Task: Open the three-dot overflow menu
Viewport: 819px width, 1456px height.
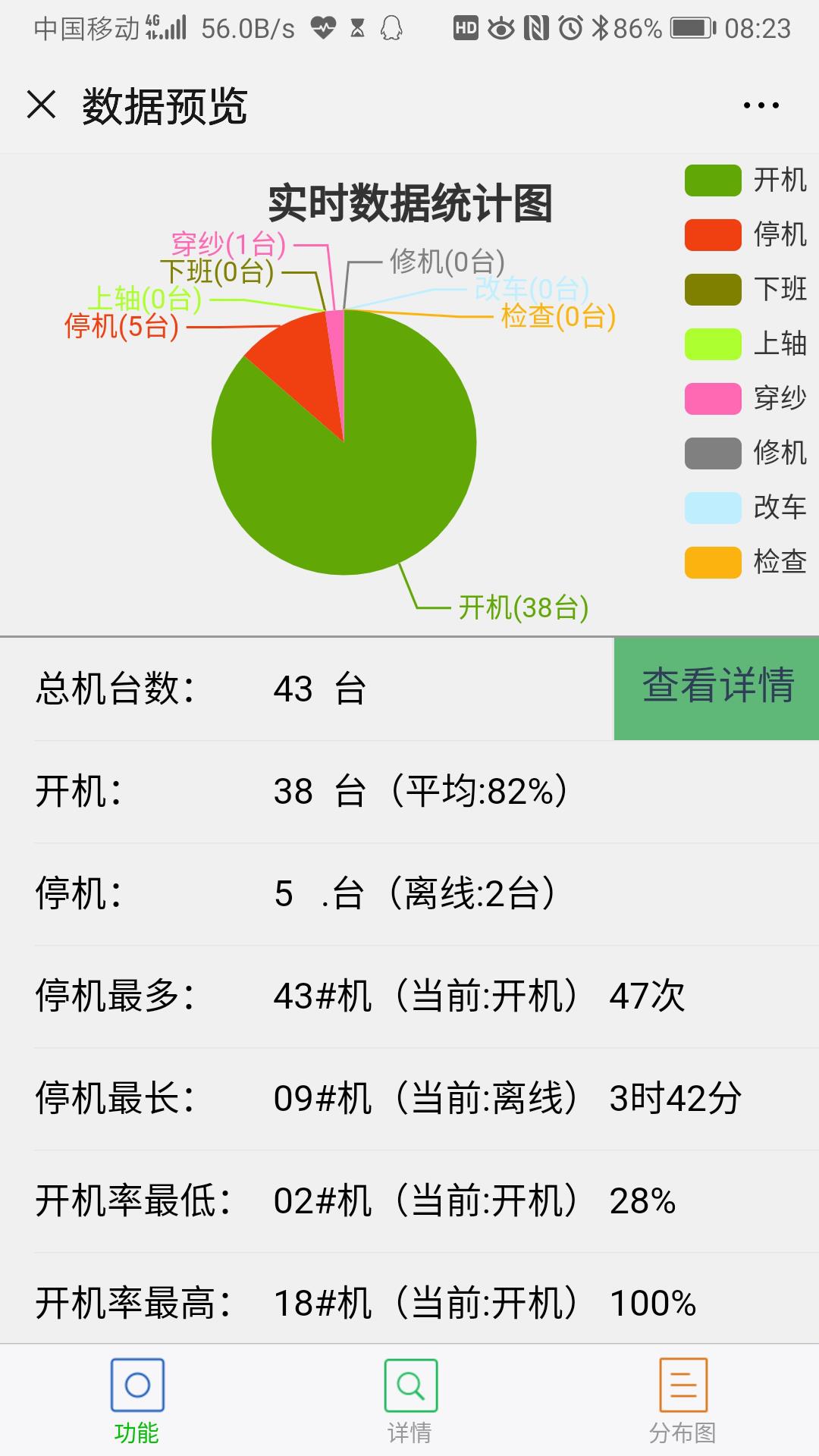Action: (761, 105)
